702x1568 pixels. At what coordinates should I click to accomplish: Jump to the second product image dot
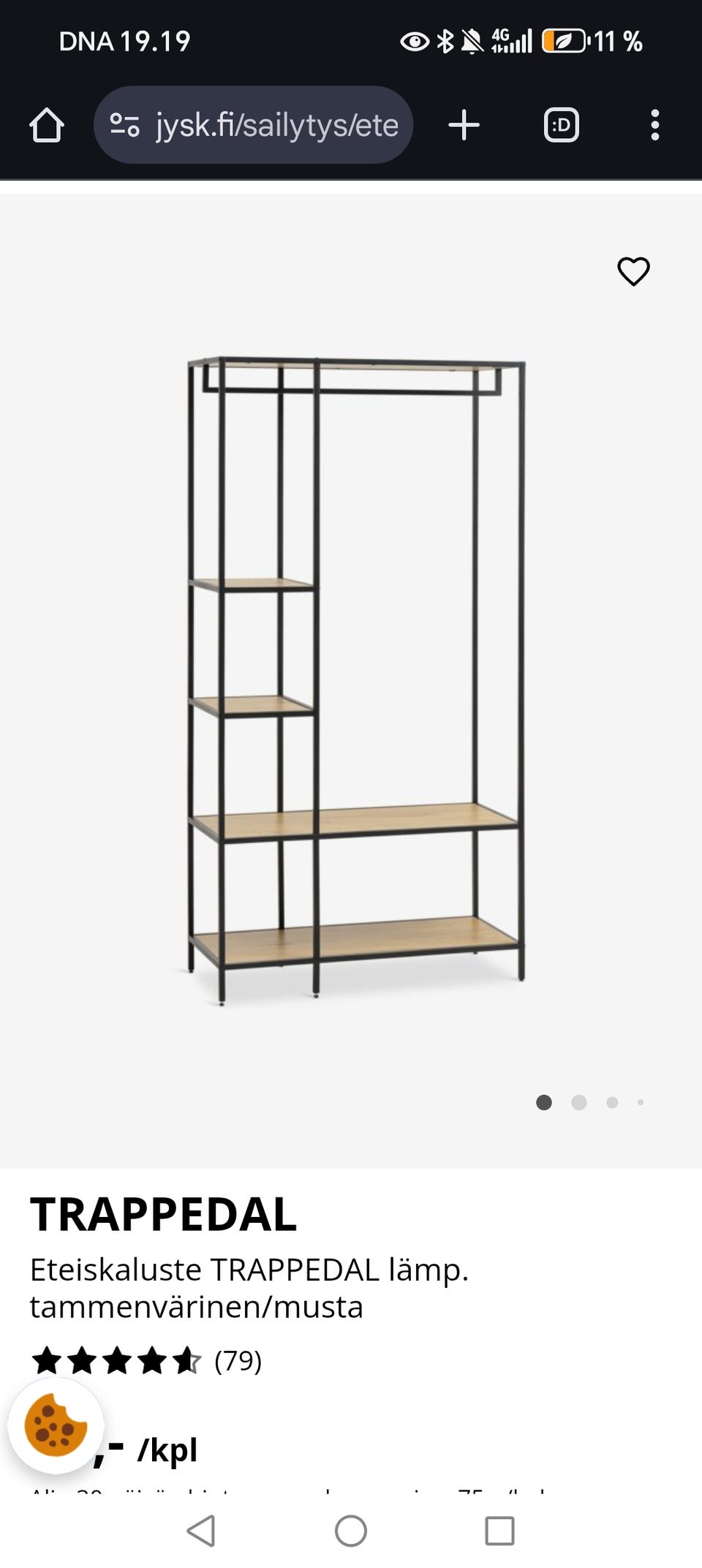click(x=578, y=1102)
